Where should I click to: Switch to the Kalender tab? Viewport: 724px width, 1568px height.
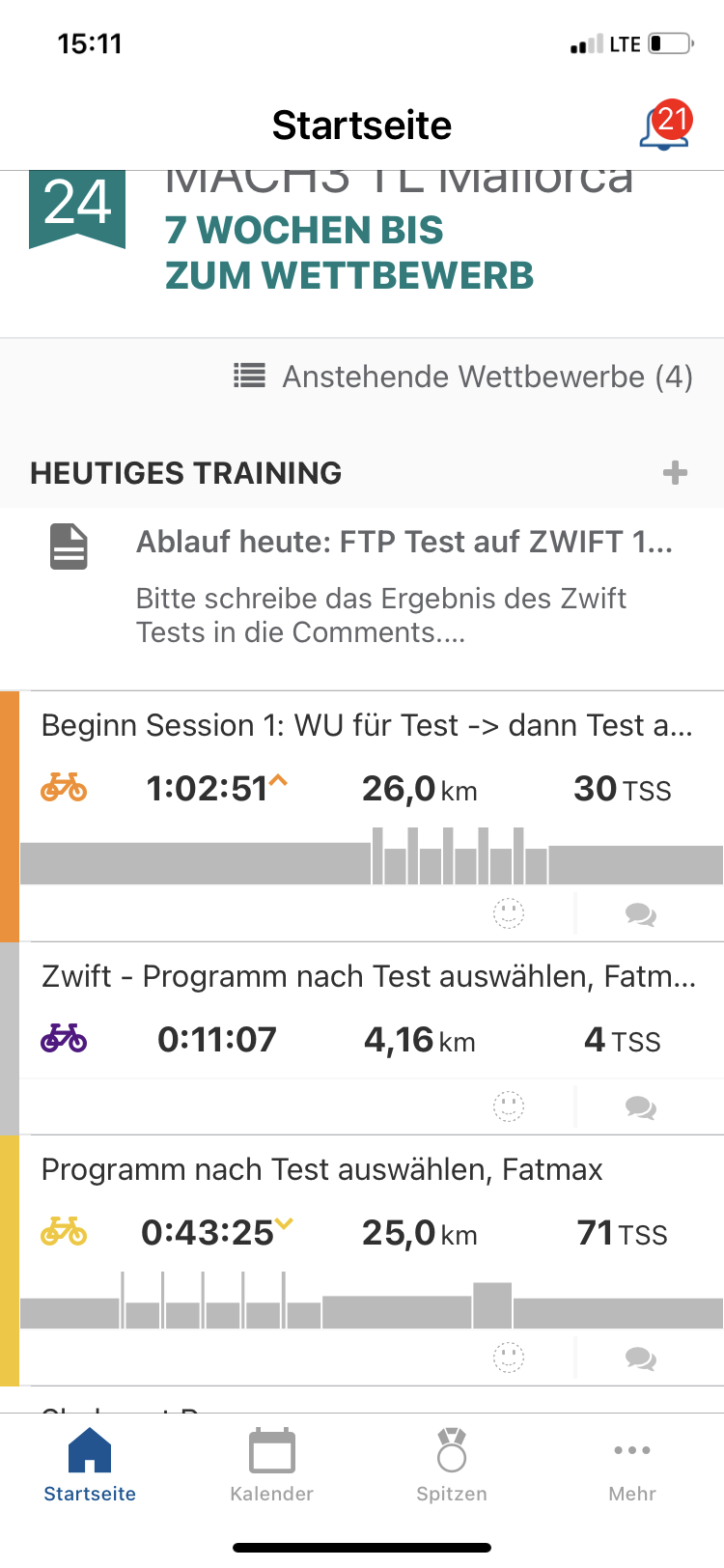[271, 1466]
